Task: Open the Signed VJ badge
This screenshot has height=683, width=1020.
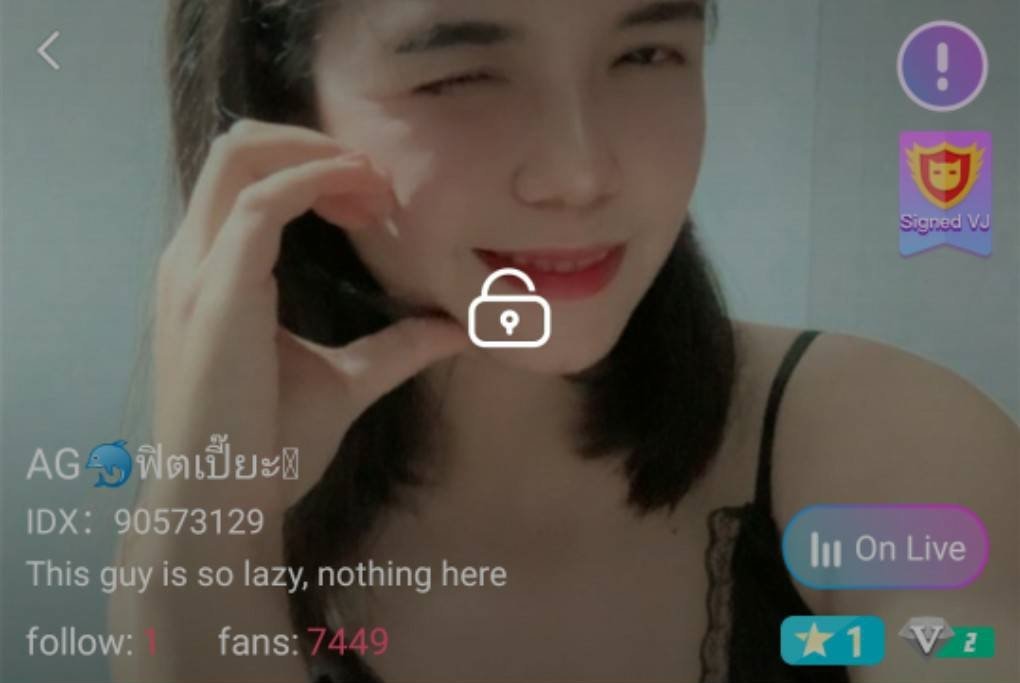Action: click(945, 192)
